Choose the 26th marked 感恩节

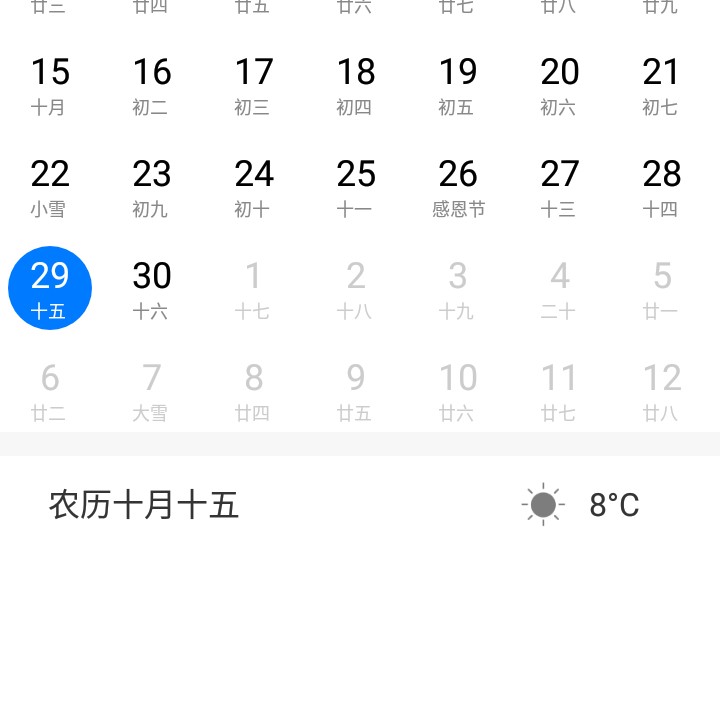[x=458, y=187]
